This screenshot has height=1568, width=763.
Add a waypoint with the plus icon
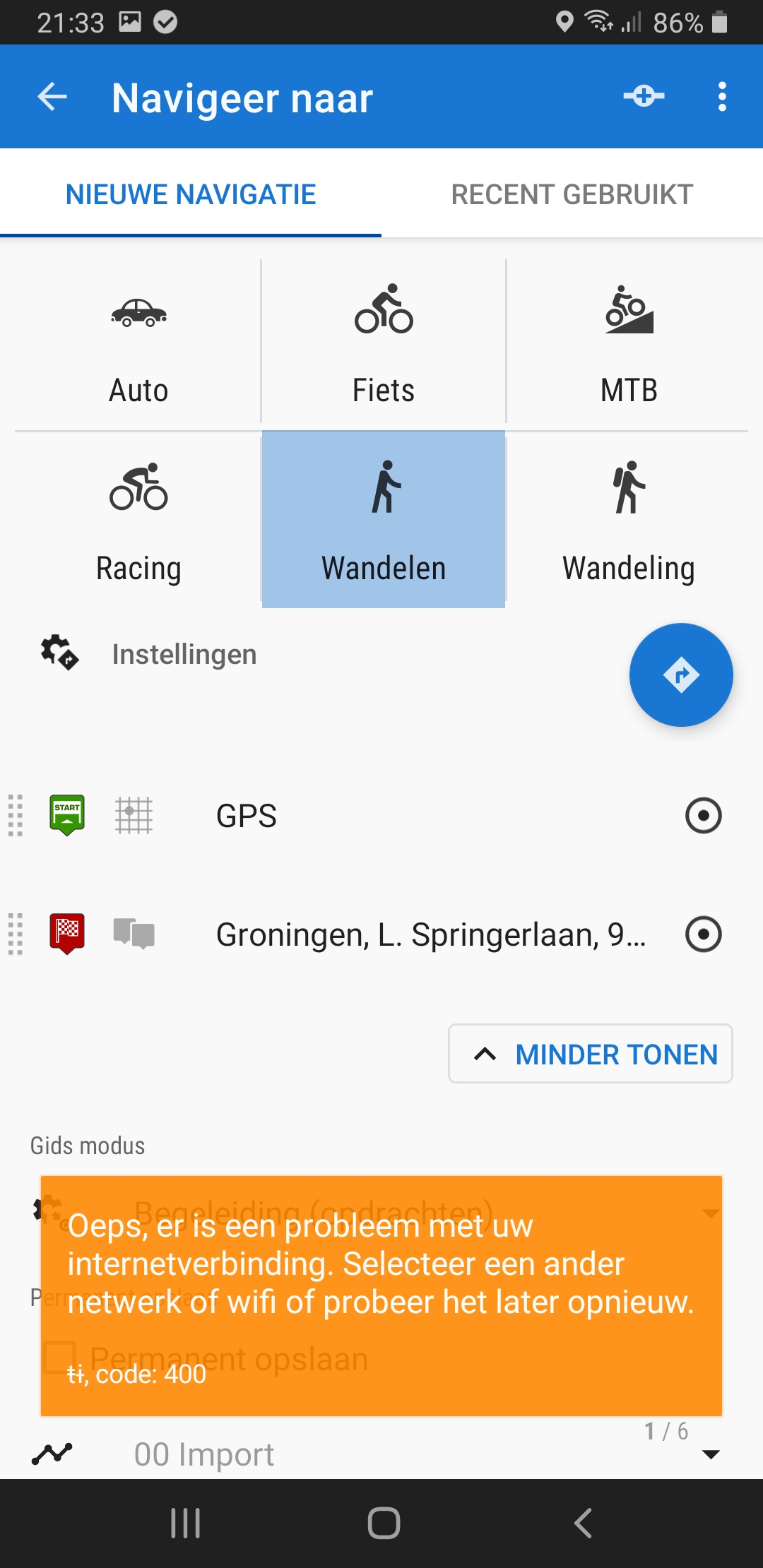[x=644, y=96]
